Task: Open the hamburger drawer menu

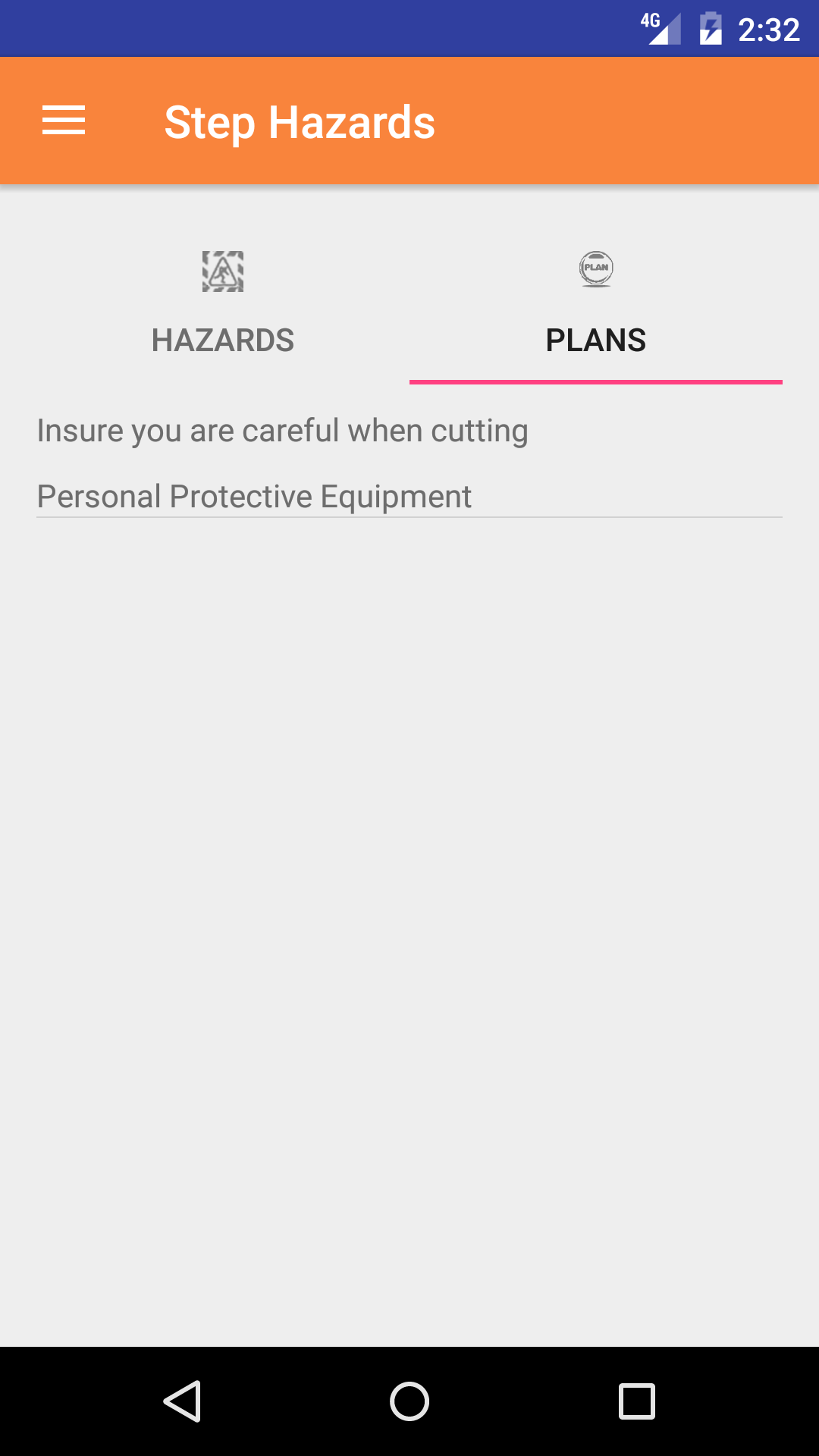Action: (x=64, y=121)
